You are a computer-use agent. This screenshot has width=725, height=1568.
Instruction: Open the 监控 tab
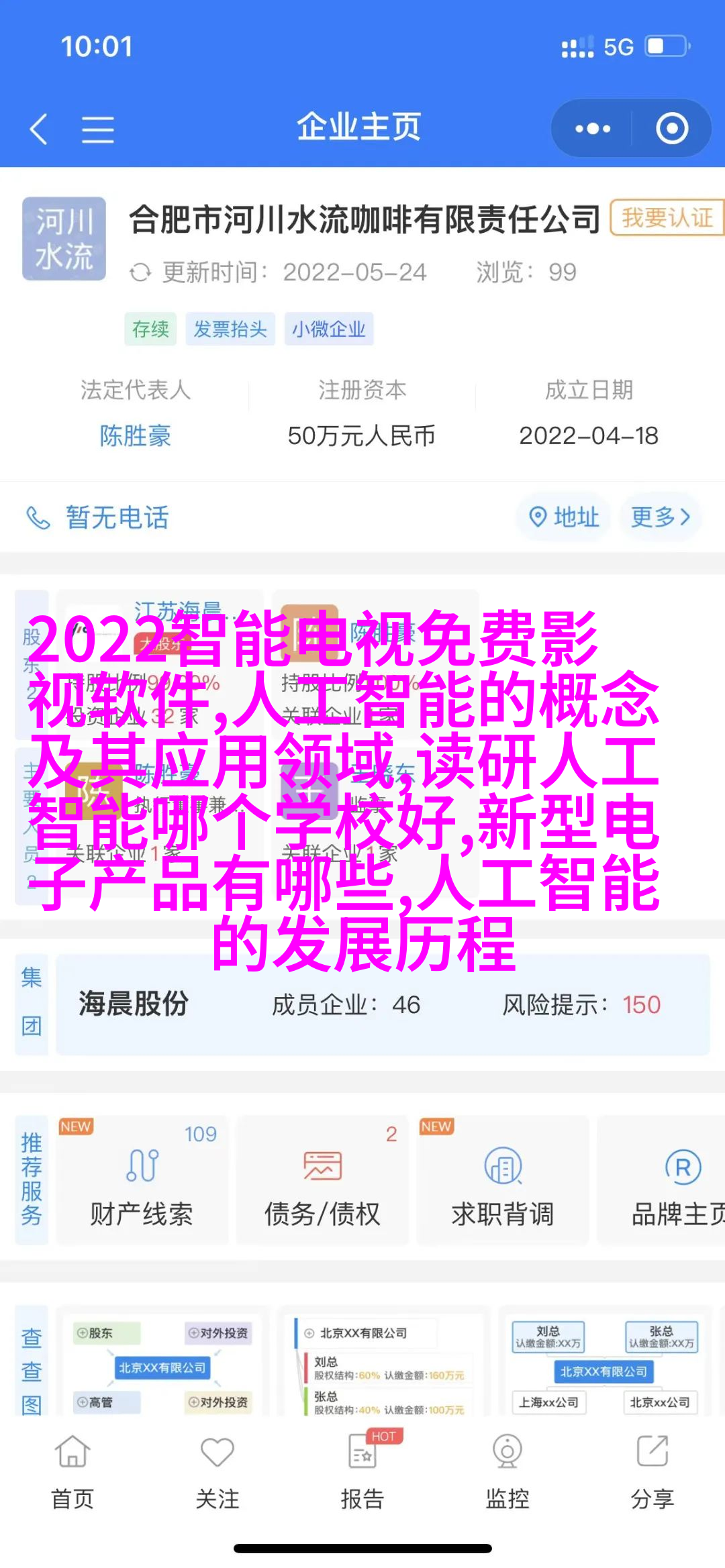(x=507, y=1469)
